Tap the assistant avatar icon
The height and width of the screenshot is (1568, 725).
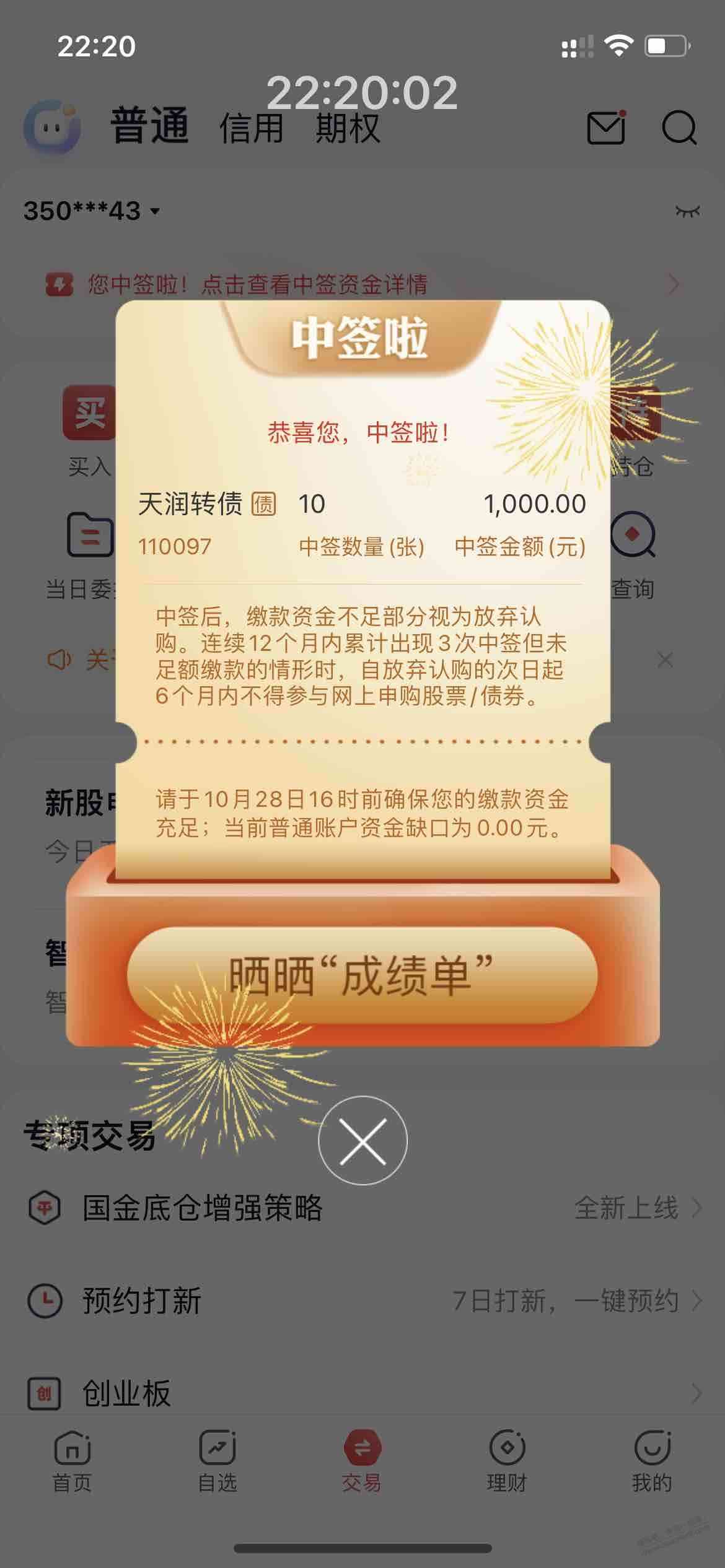point(52,128)
